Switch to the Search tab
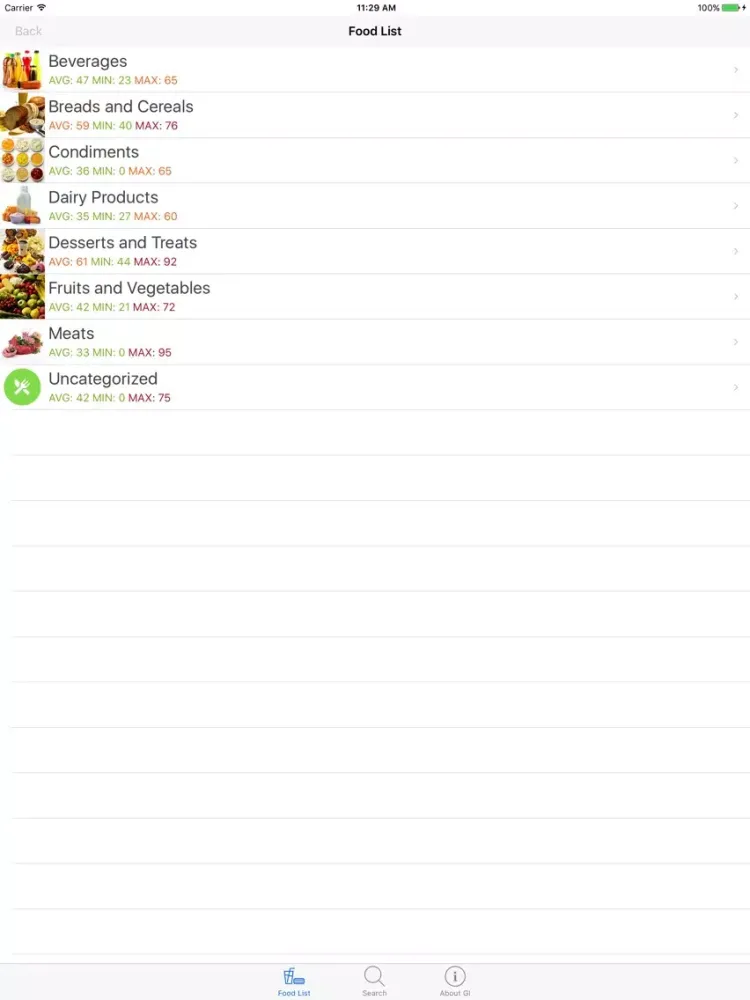The height and width of the screenshot is (1000, 750). tap(374, 981)
